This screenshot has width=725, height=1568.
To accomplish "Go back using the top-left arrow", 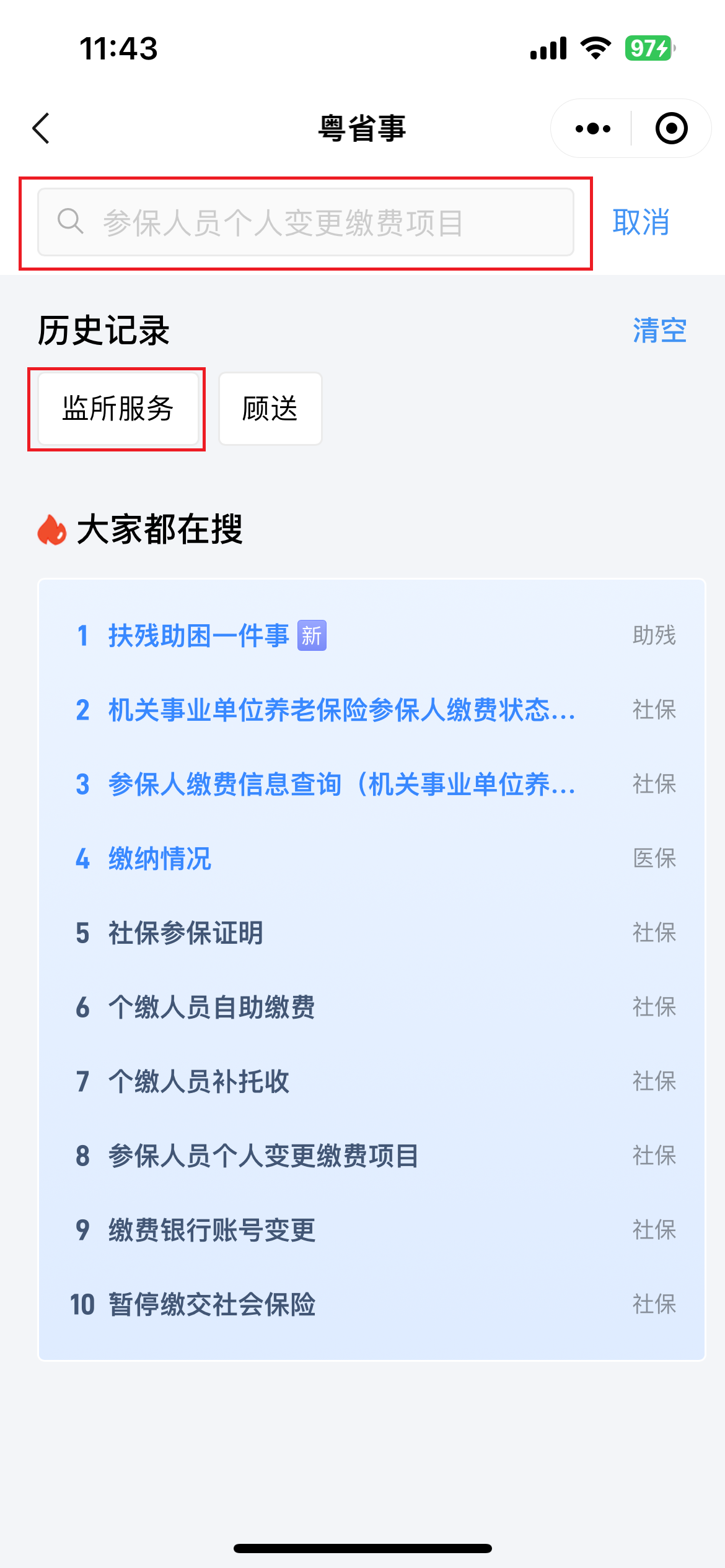I will [x=41, y=128].
